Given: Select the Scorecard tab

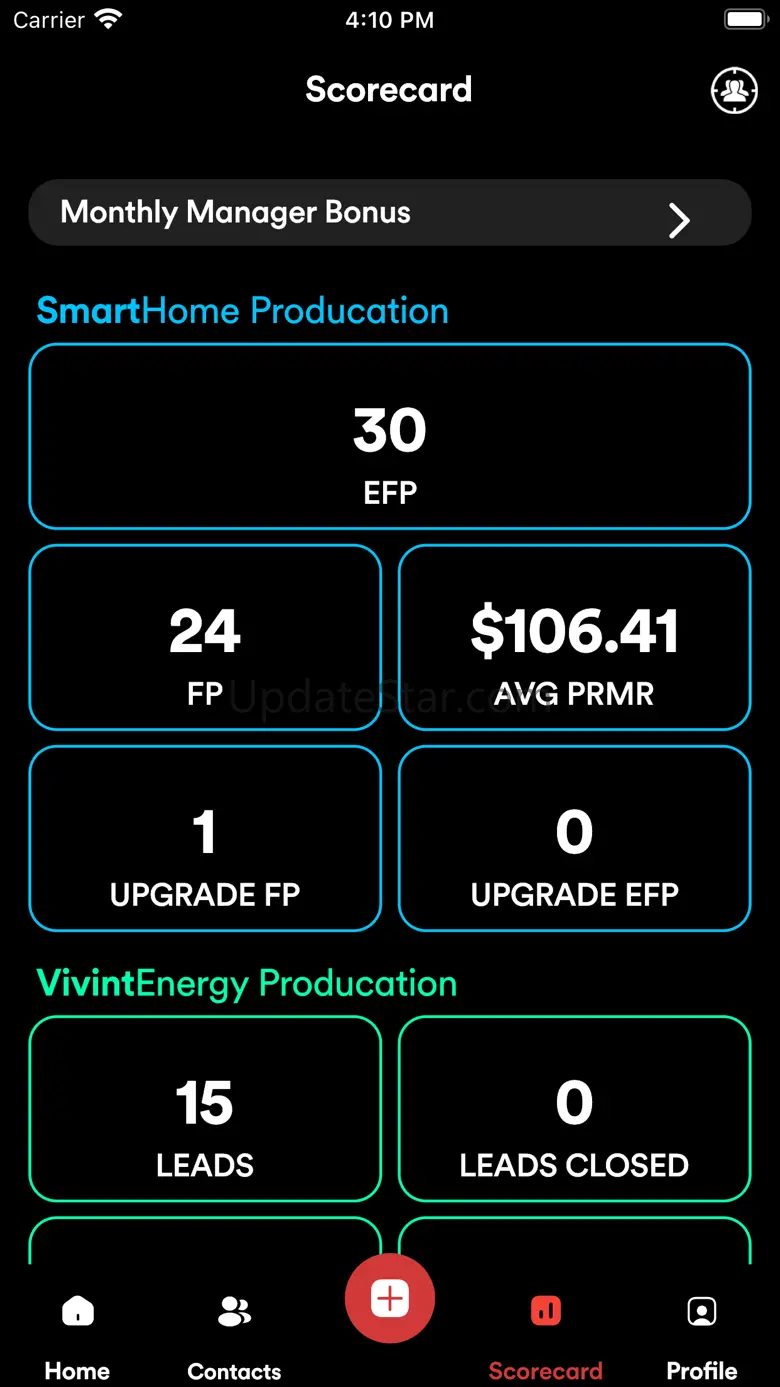Looking at the screenshot, I should [x=545, y=1332].
